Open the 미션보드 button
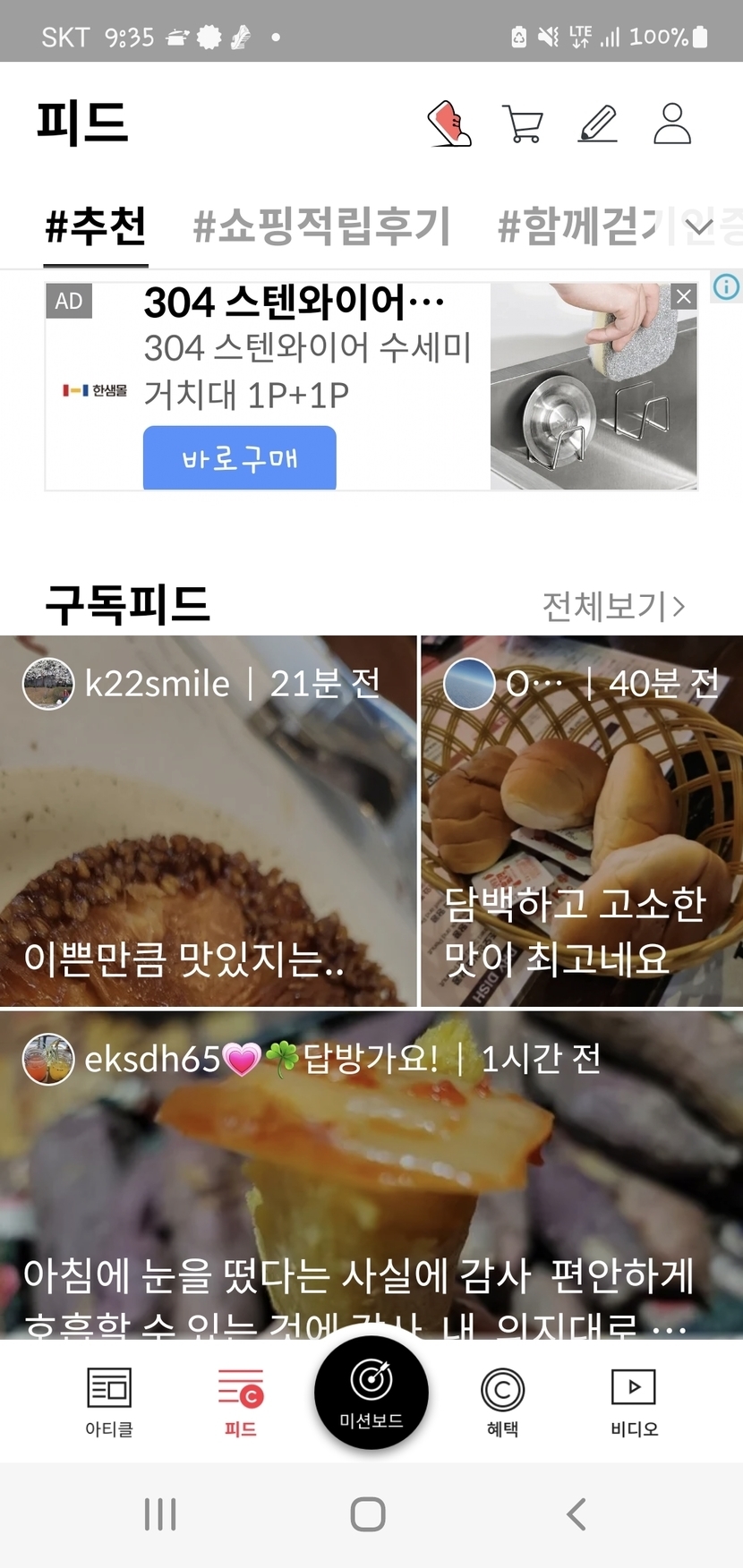The height and width of the screenshot is (1568, 743). (x=371, y=1393)
